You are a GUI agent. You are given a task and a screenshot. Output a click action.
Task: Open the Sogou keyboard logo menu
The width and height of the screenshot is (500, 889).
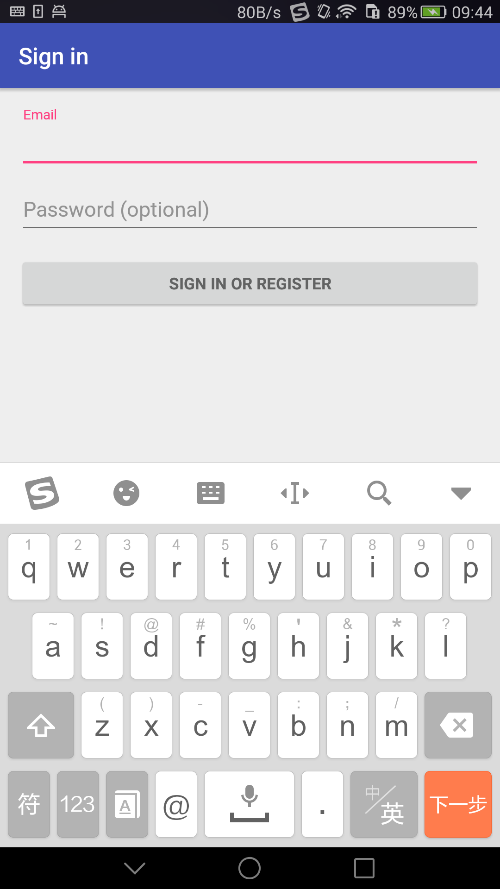click(42, 493)
